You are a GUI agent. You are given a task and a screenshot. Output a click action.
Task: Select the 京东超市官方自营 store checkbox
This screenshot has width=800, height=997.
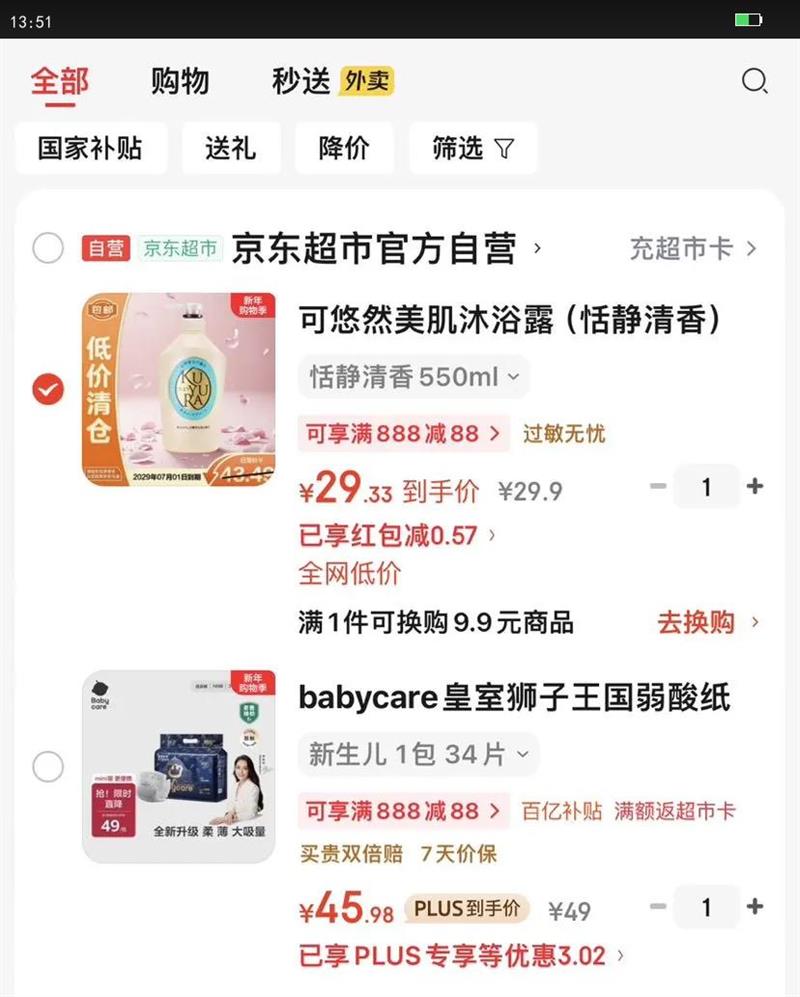[47, 247]
